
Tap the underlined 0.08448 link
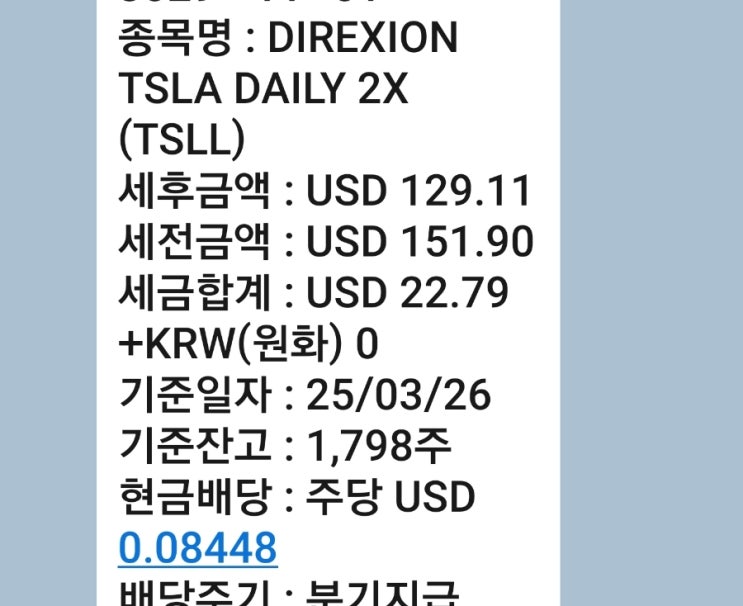(197, 548)
